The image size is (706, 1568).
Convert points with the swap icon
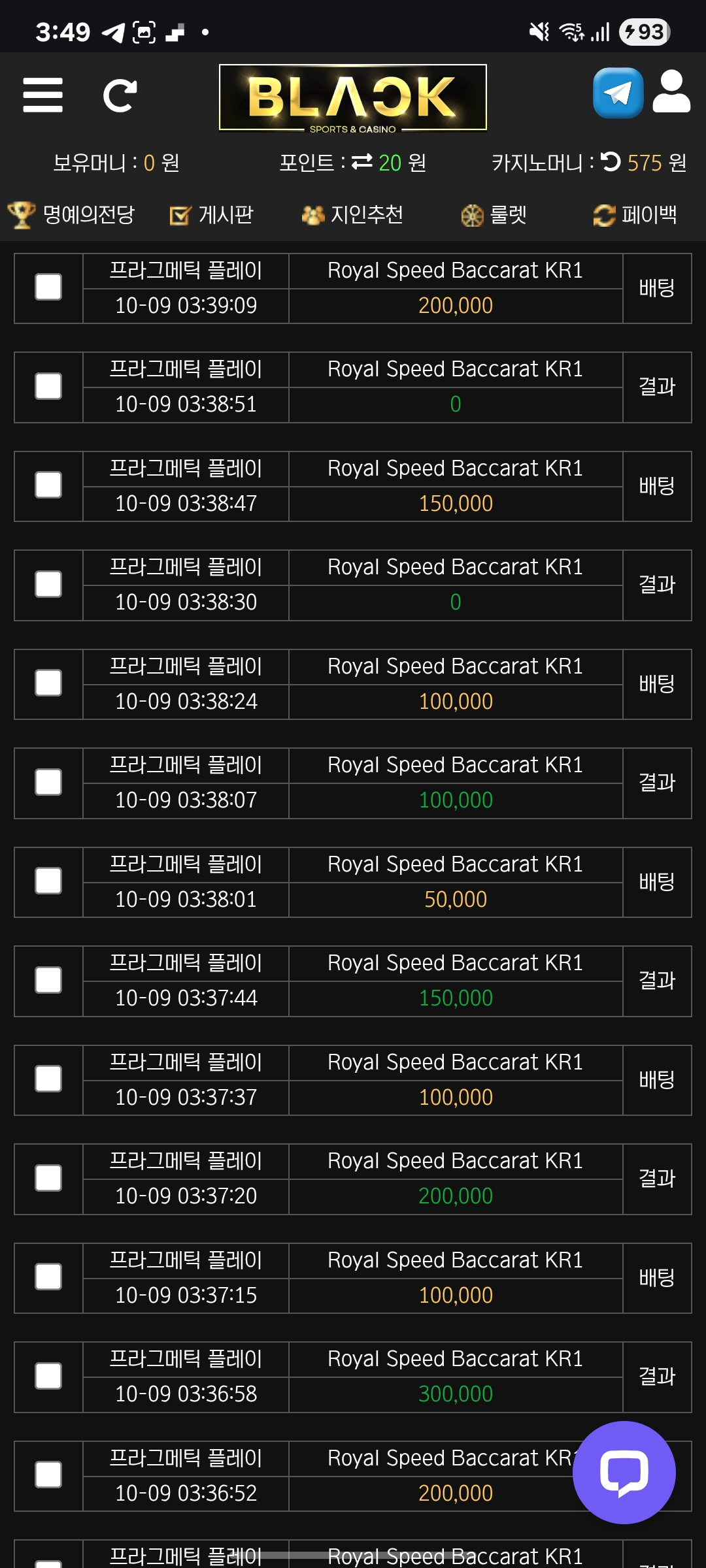(361, 161)
